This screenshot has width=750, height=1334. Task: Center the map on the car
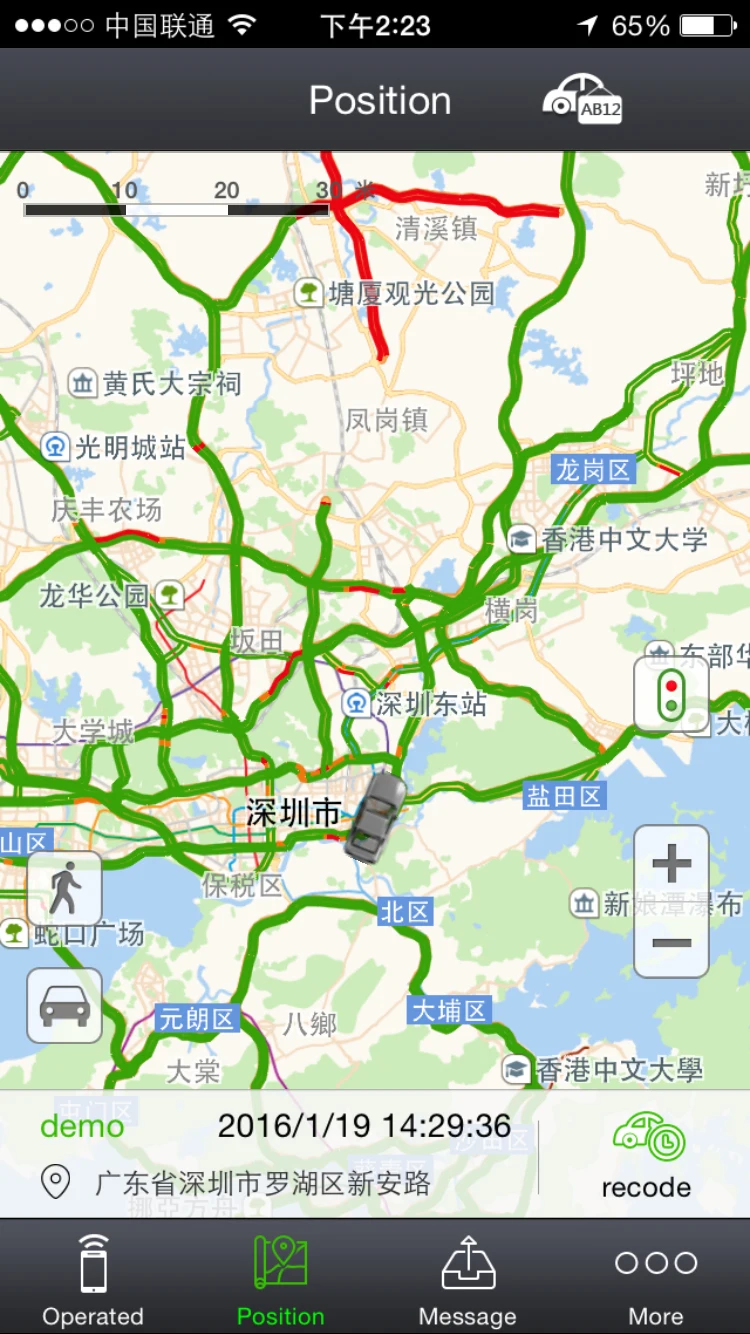click(x=65, y=1006)
